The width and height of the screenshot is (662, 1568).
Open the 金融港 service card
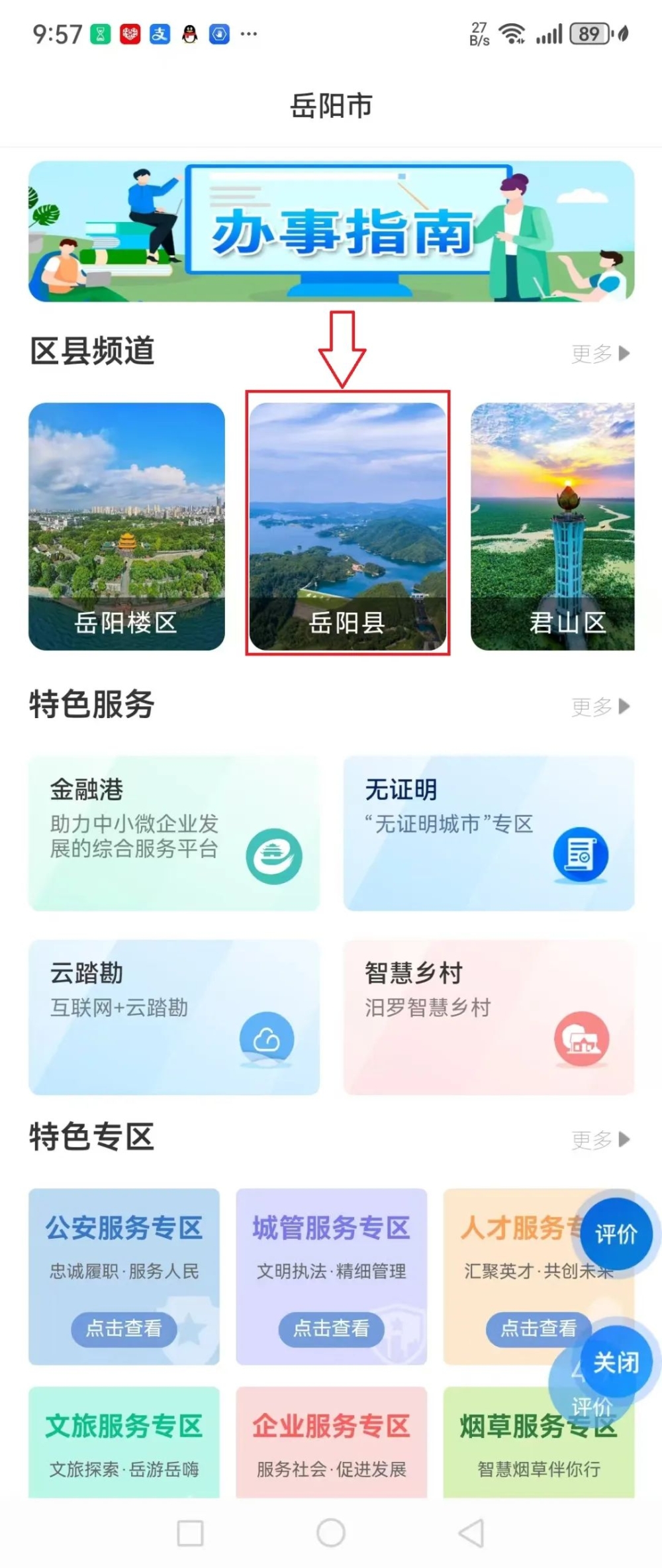pos(173,833)
